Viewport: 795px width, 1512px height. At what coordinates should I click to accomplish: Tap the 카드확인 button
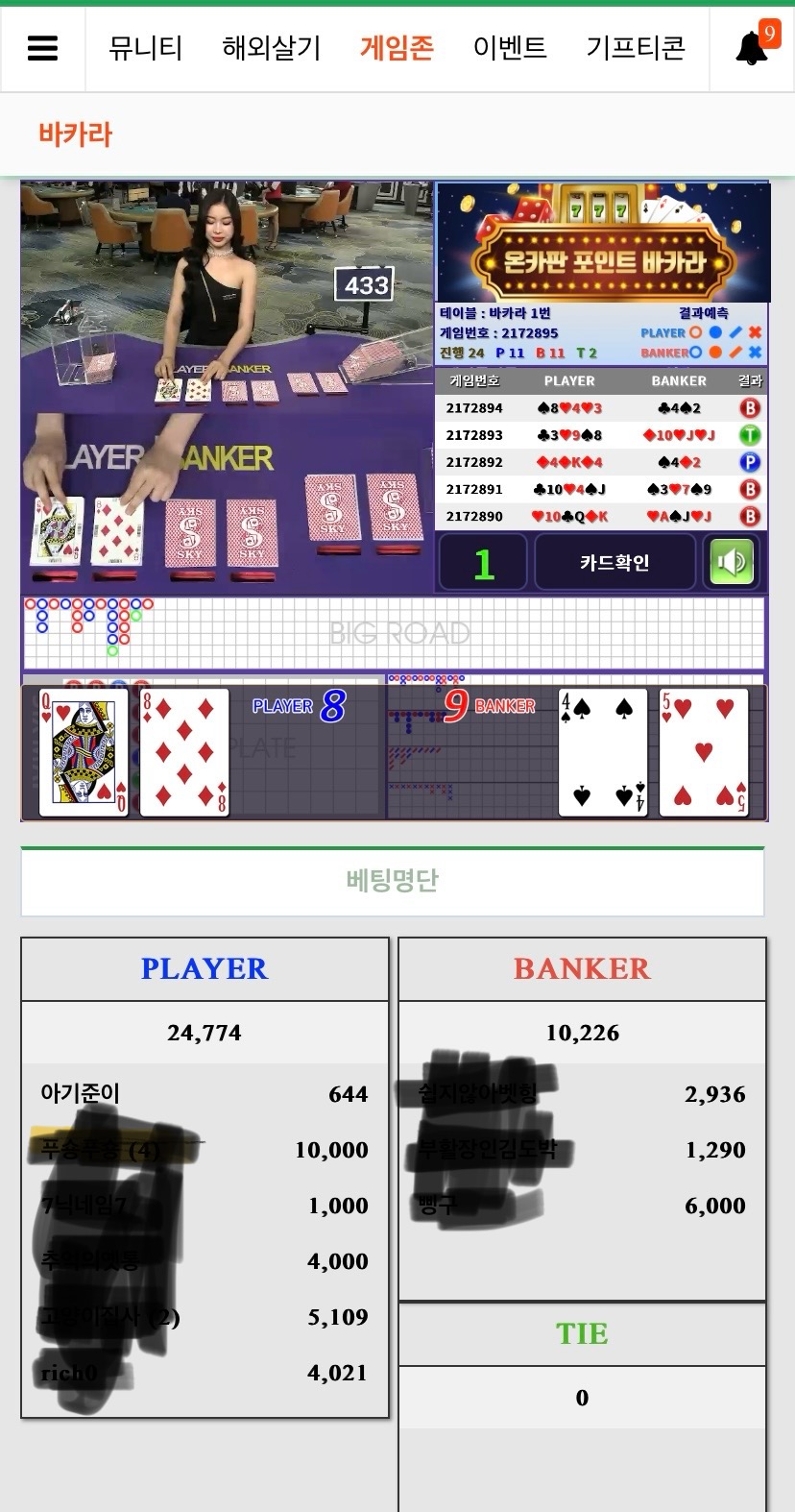[x=614, y=563]
